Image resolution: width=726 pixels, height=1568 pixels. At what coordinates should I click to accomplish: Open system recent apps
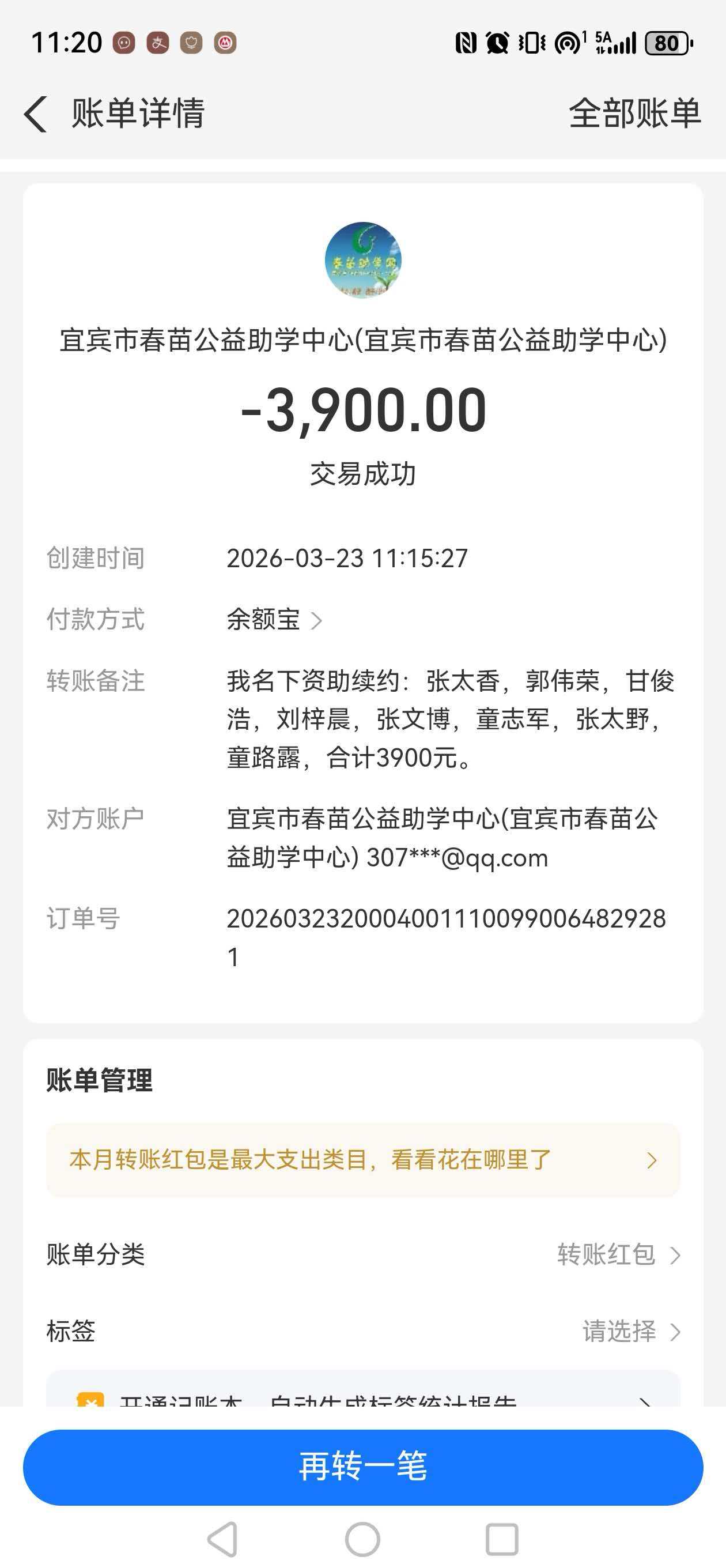[x=501, y=1539]
